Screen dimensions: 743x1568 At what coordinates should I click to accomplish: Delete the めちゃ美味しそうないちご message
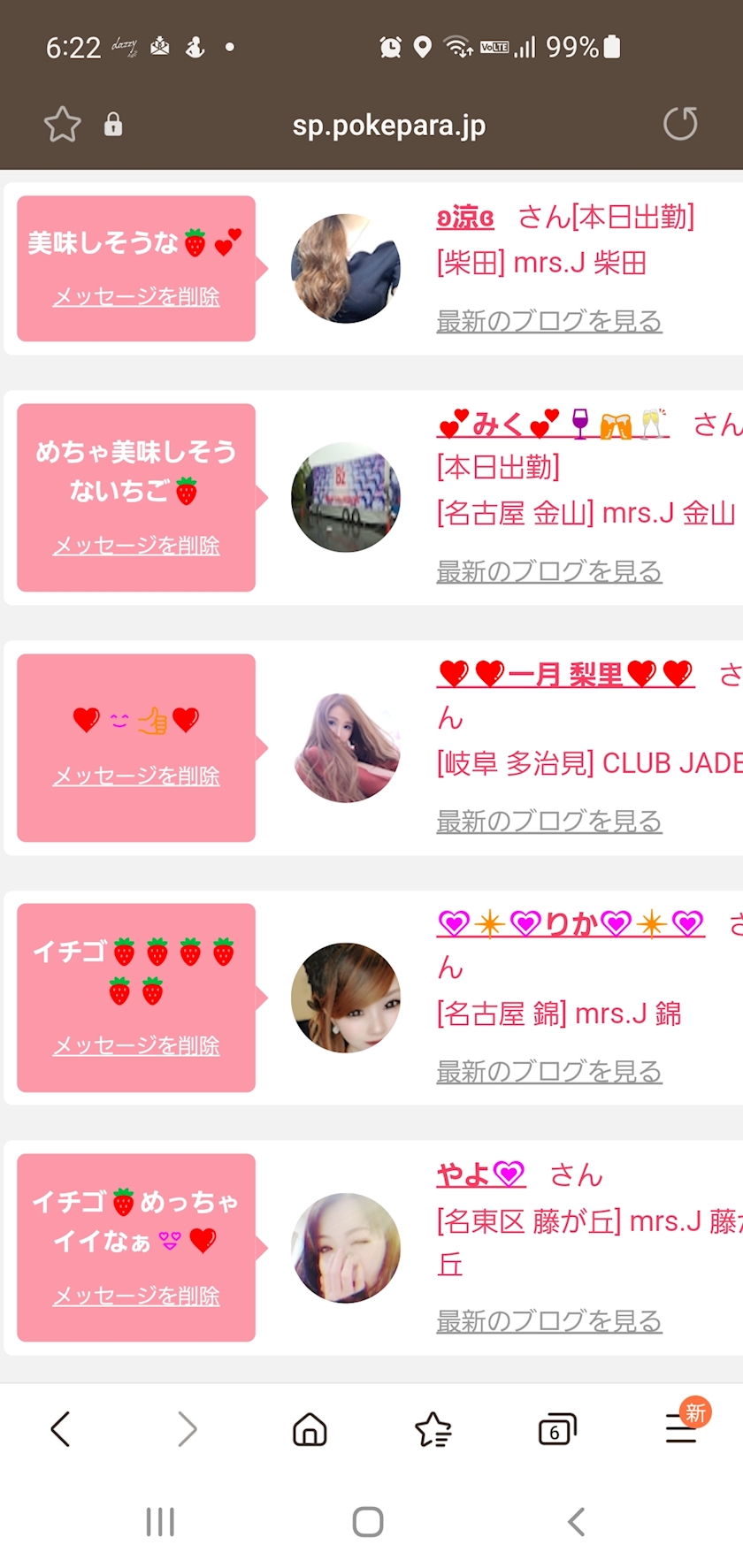136,546
